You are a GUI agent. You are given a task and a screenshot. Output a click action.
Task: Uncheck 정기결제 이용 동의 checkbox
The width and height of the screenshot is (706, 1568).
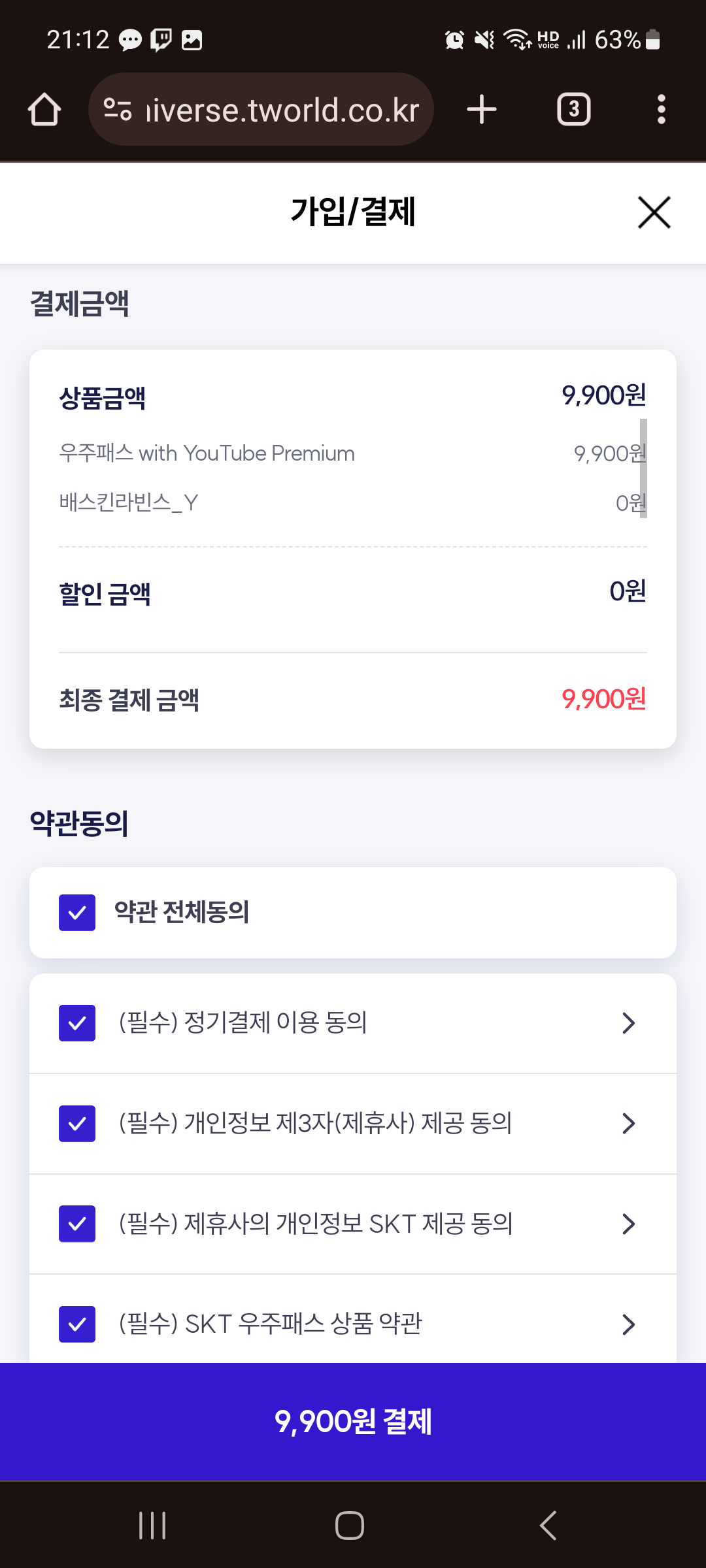(x=77, y=1023)
